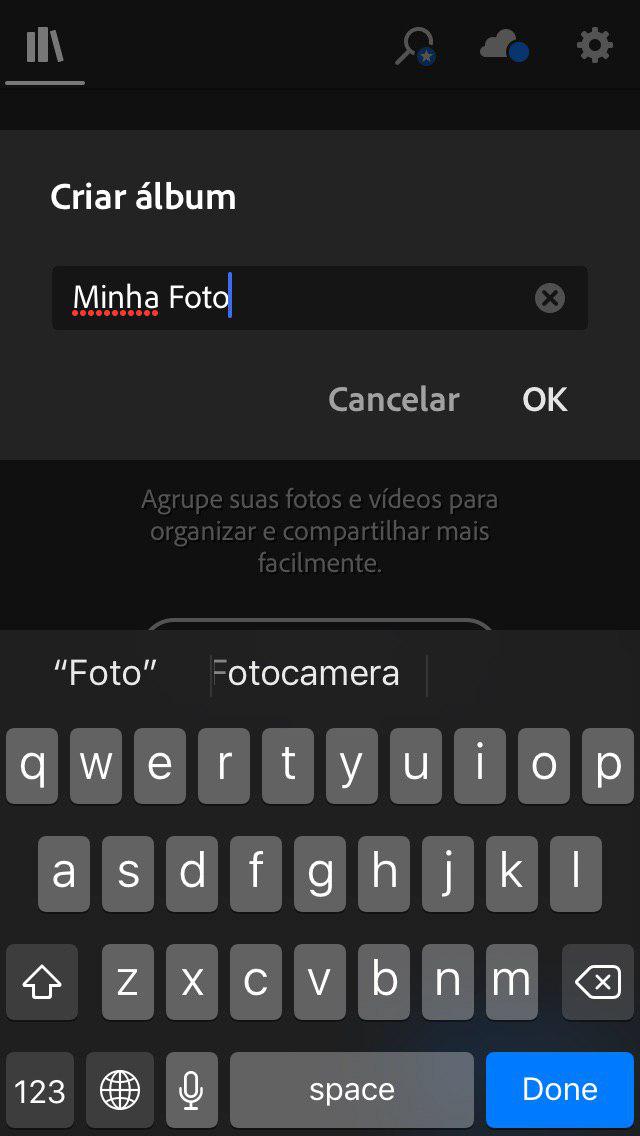
Task: Open the settings gear
Action: pos(595,45)
